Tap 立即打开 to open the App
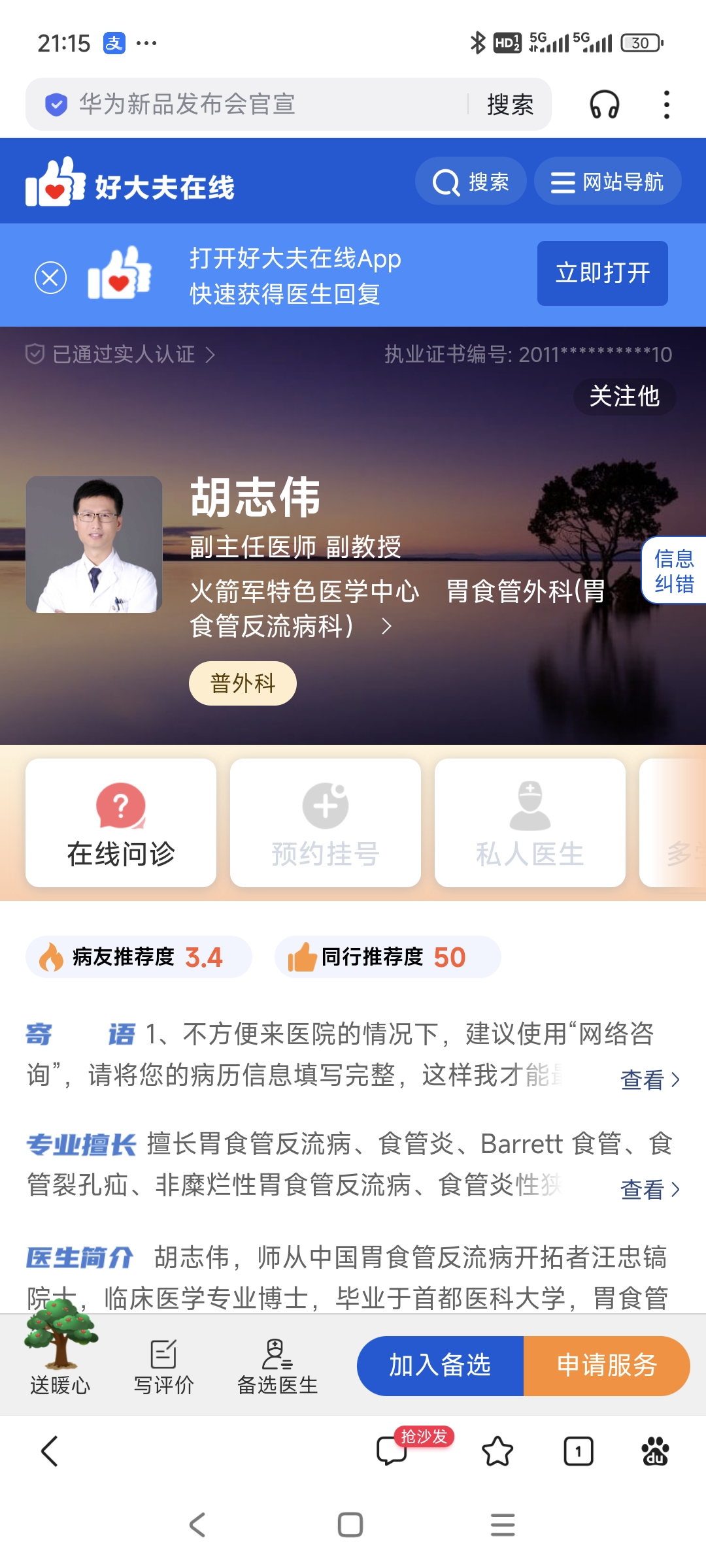This screenshot has width=706, height=1568. click(602, 273)
